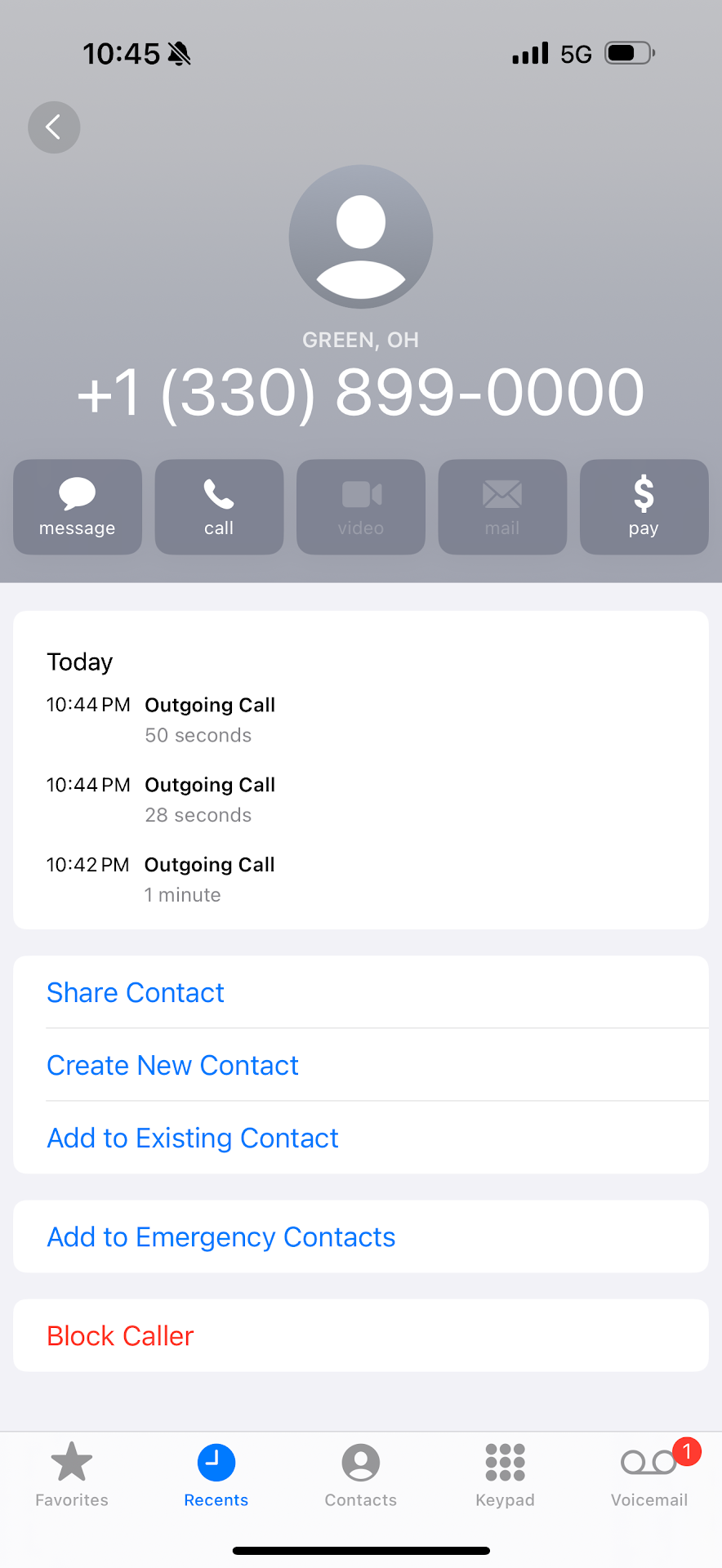
Task: Switch to the Favorites tab
Action: (72, 1474)
